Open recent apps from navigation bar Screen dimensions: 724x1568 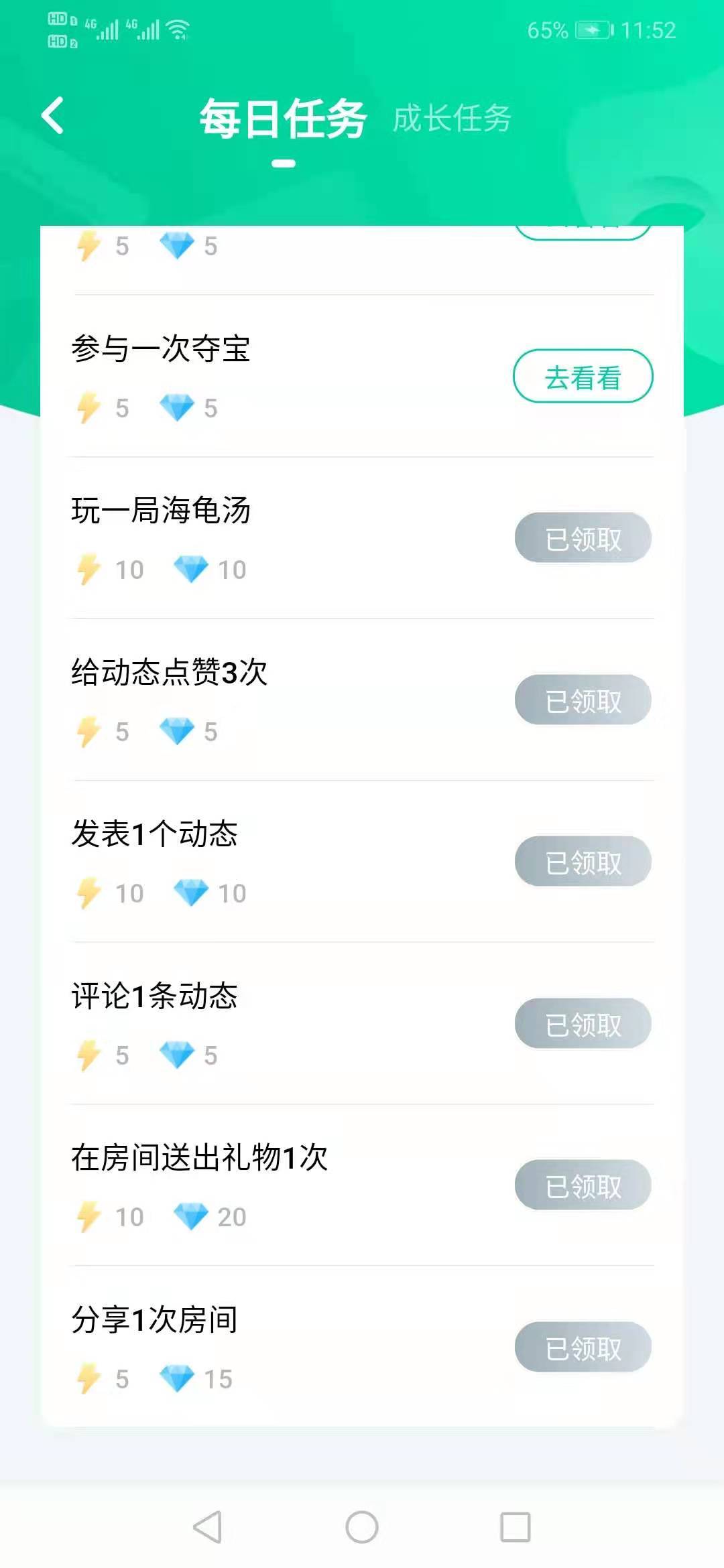[x=515, y=1527]
